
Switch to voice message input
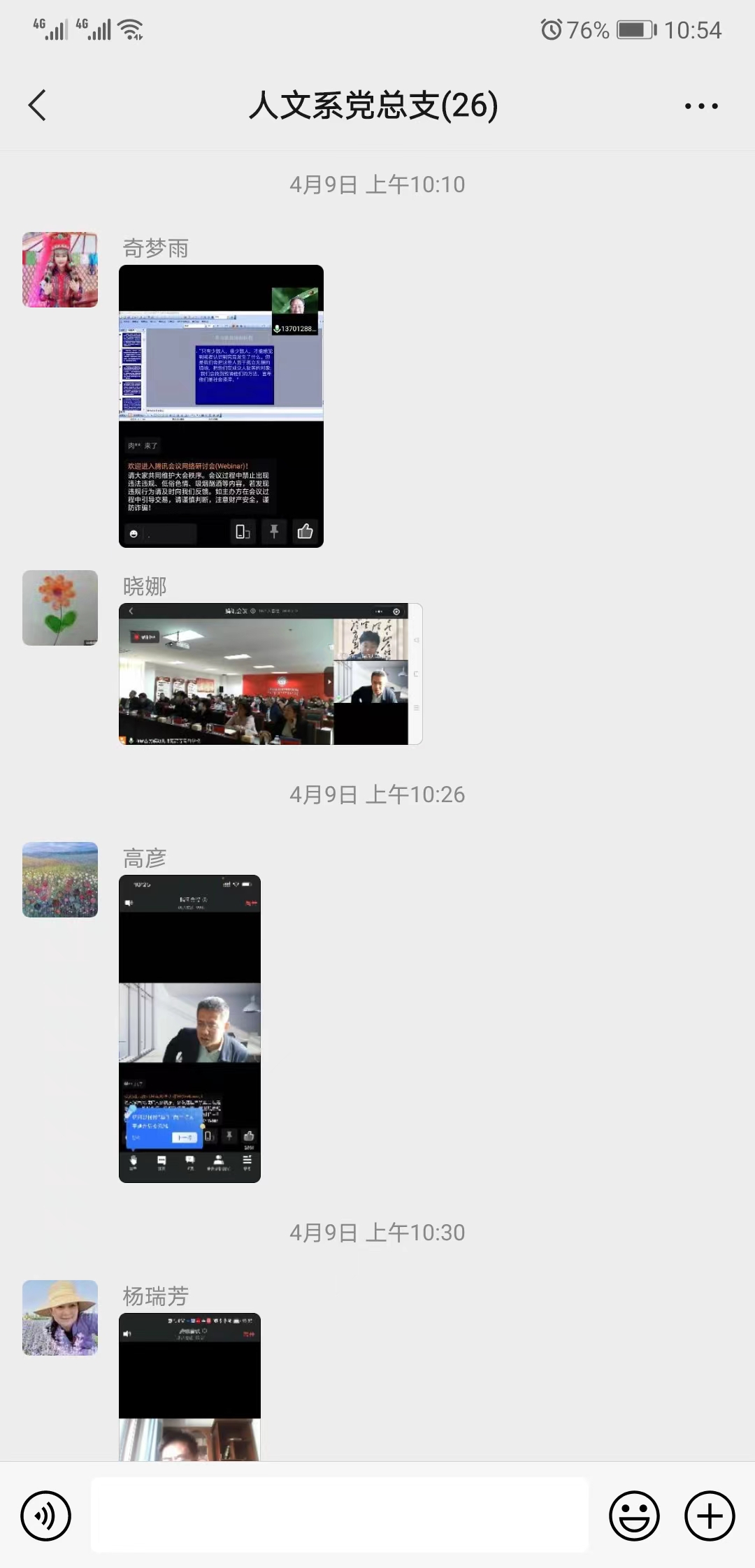click(x=46, y=1516)
